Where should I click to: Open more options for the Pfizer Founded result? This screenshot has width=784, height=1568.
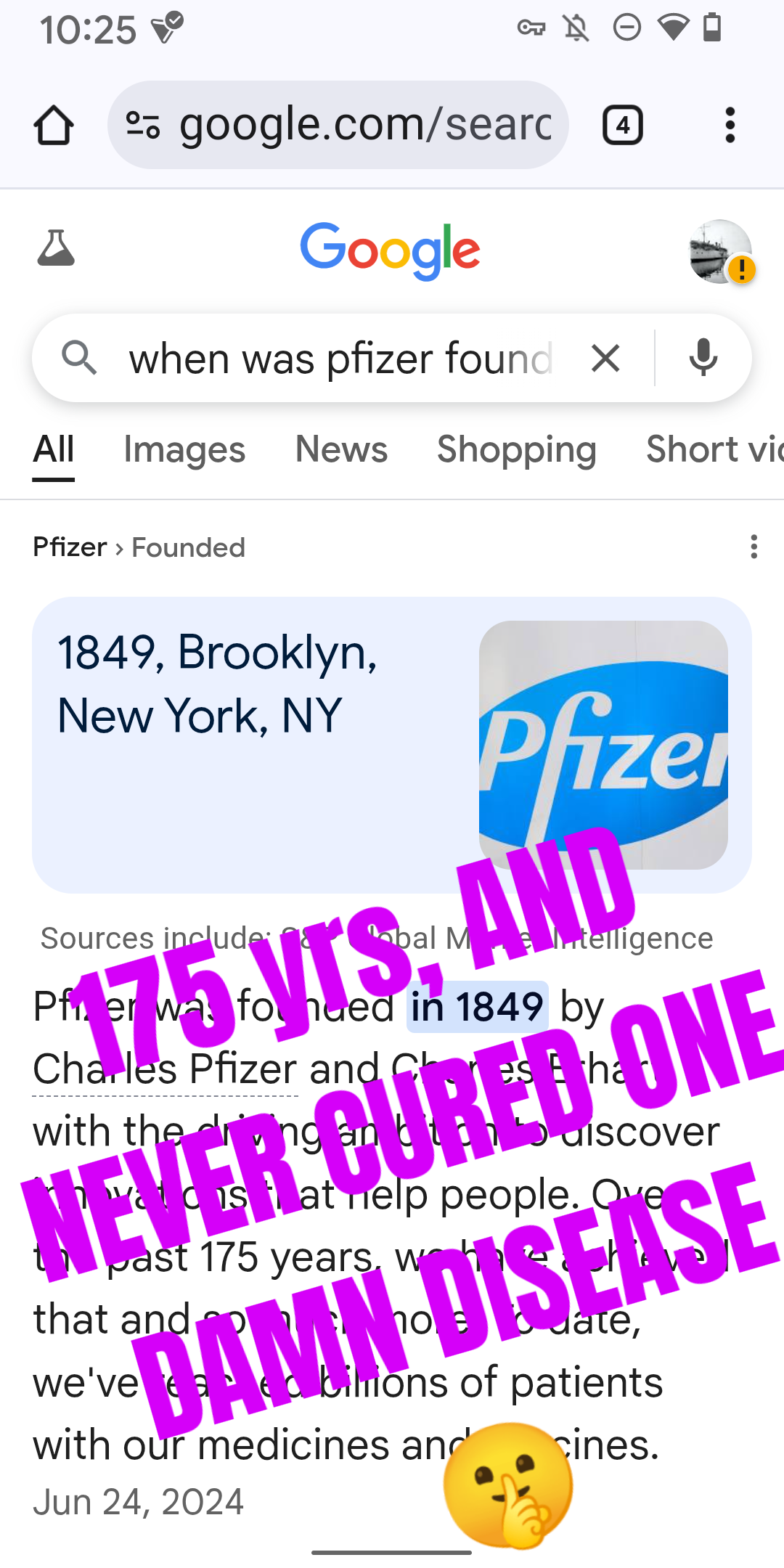(754, 547)
